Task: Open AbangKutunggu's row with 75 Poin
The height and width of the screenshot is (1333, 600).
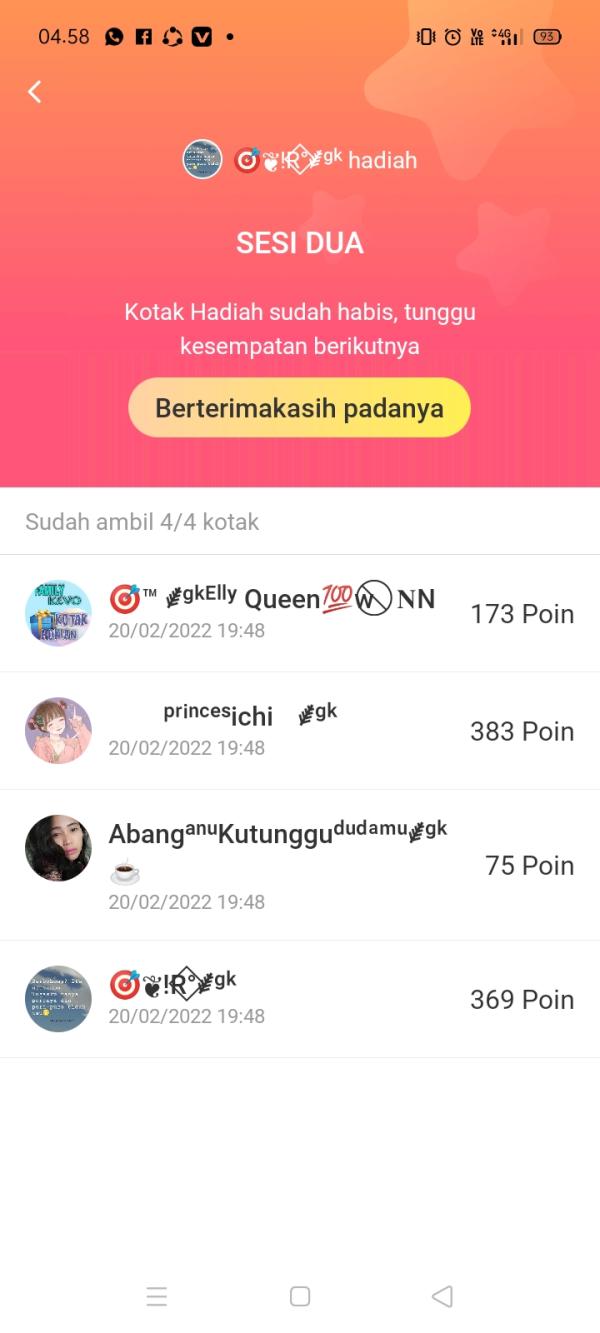Action: [300, 865]
